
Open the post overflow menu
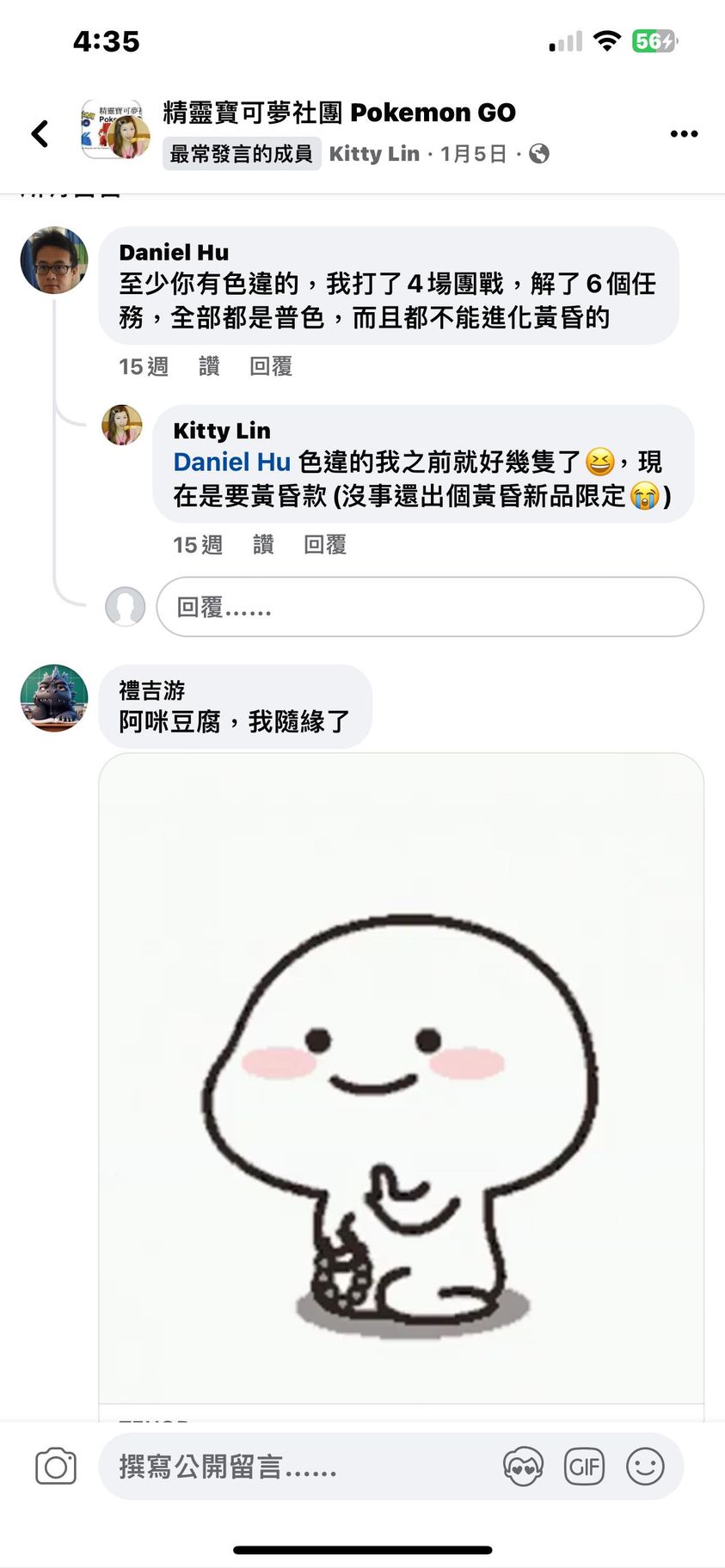coord(684,133)
